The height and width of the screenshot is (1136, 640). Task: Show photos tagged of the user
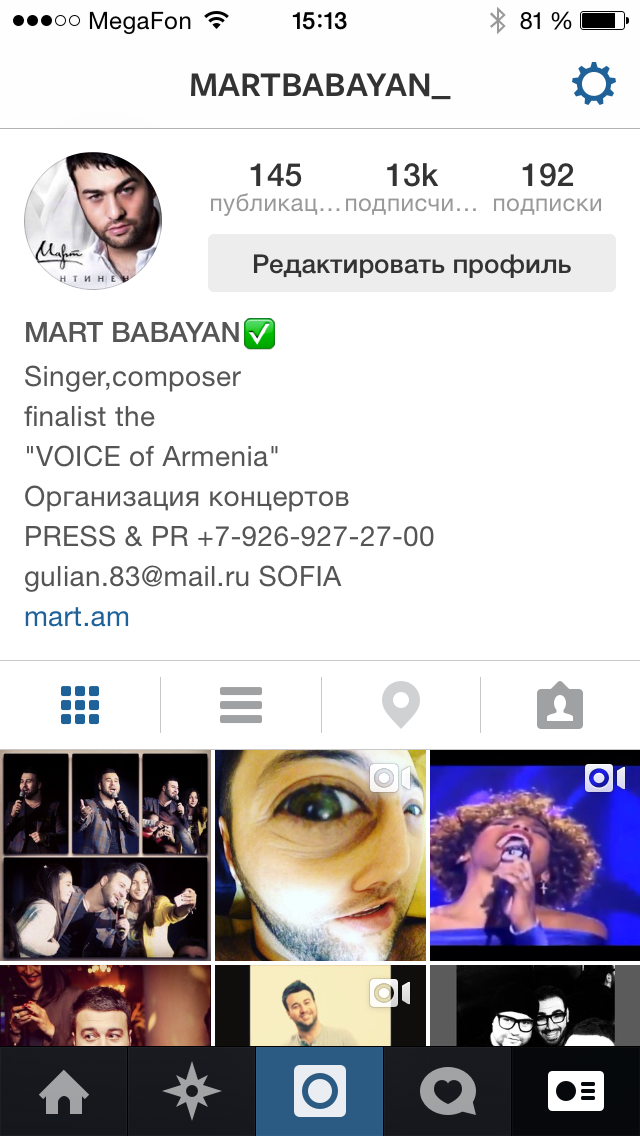click(560, 705)
